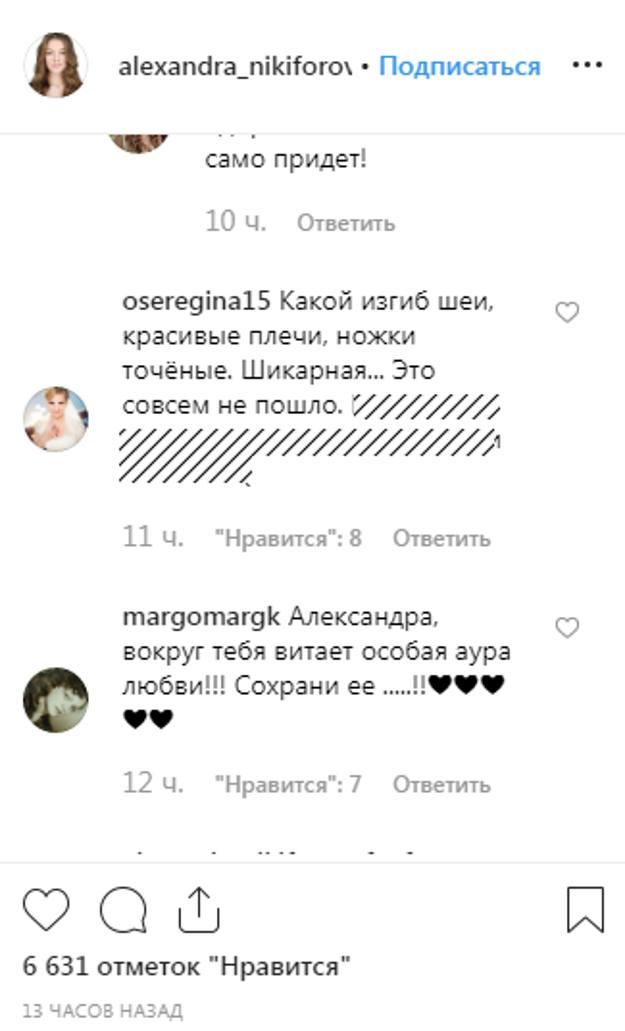Reply to the 10 ч. comment
The width and height of the screenshot is (625, 1031).
tap(346, 223)
